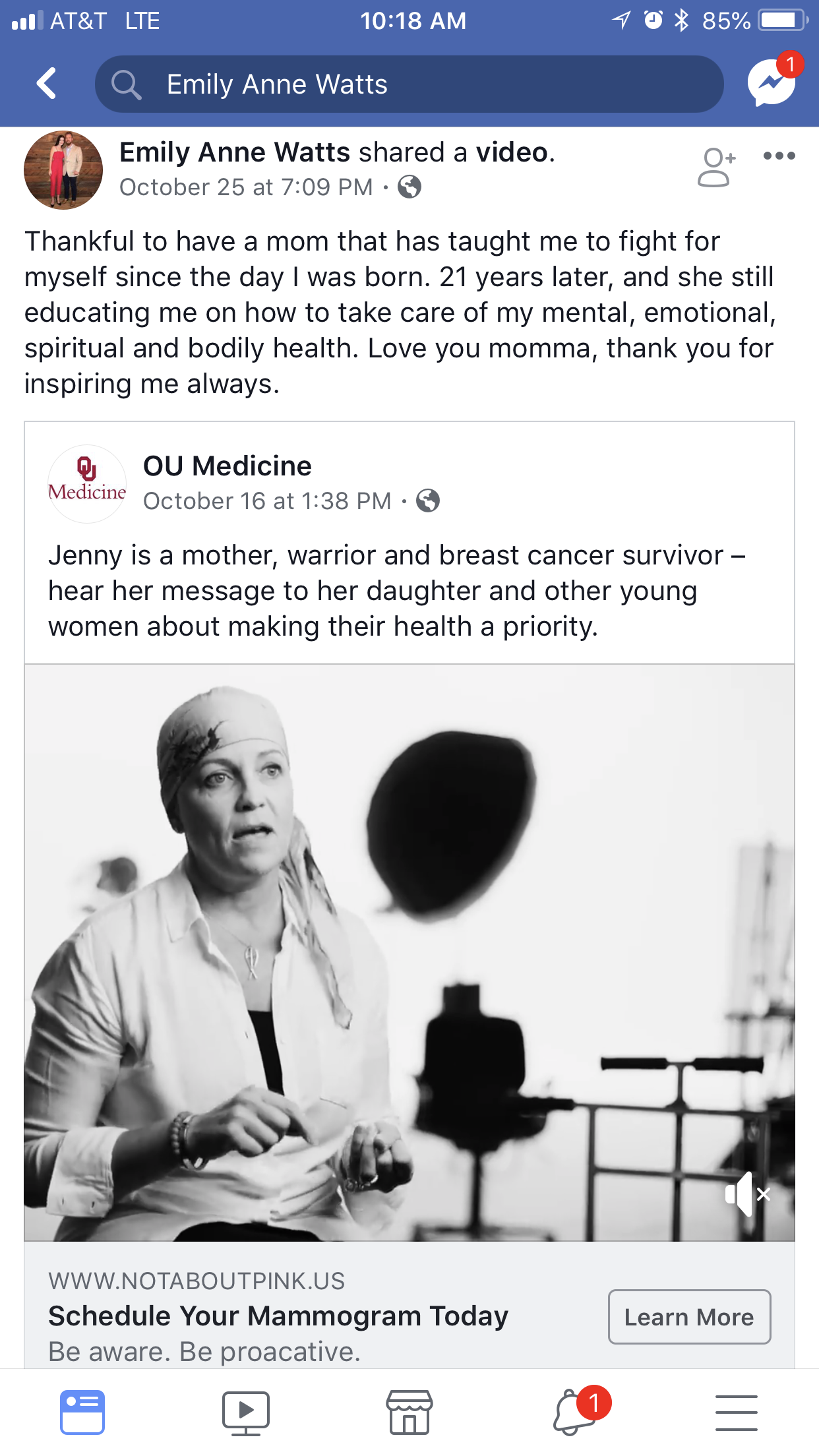819x1456 pixels.
Task: Tap the Emily Anne Watts search field
Action: click(x=409, y=84)
